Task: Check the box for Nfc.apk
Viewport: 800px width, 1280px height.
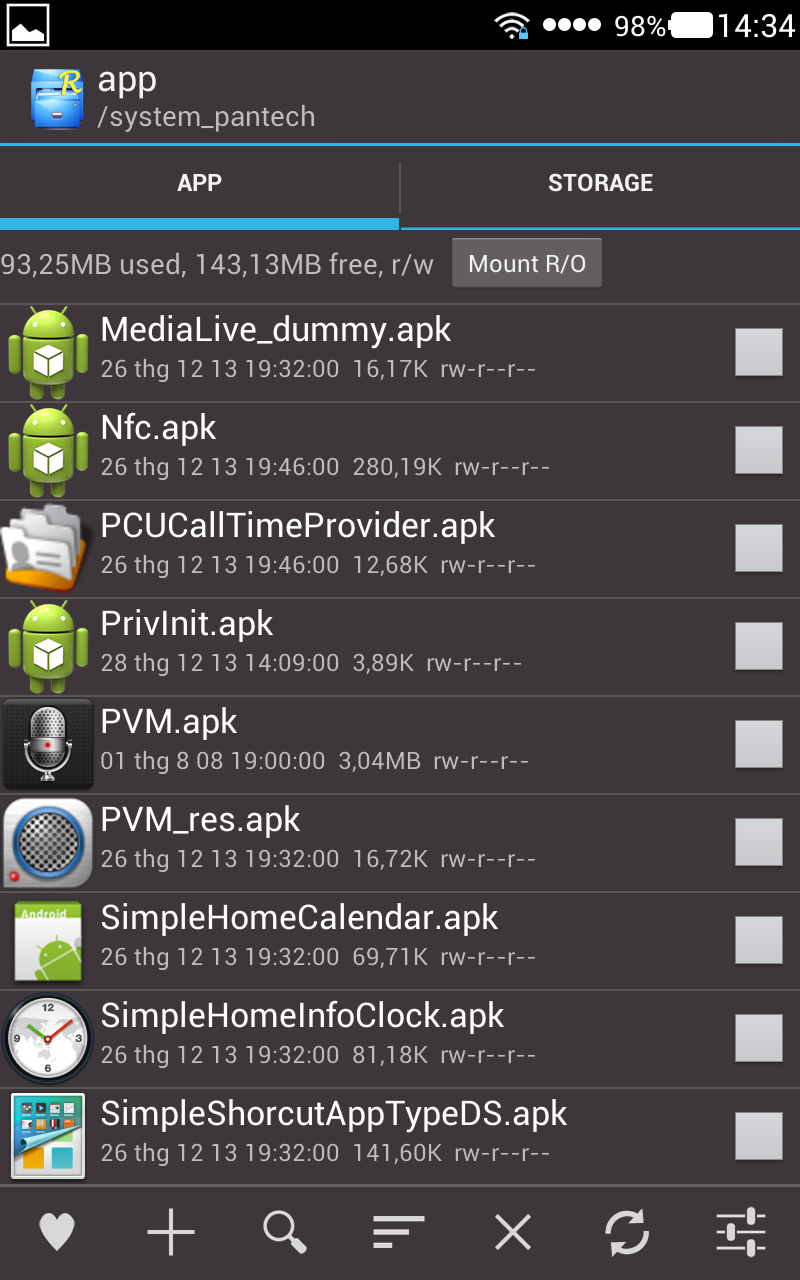Action: coord(758,450)
